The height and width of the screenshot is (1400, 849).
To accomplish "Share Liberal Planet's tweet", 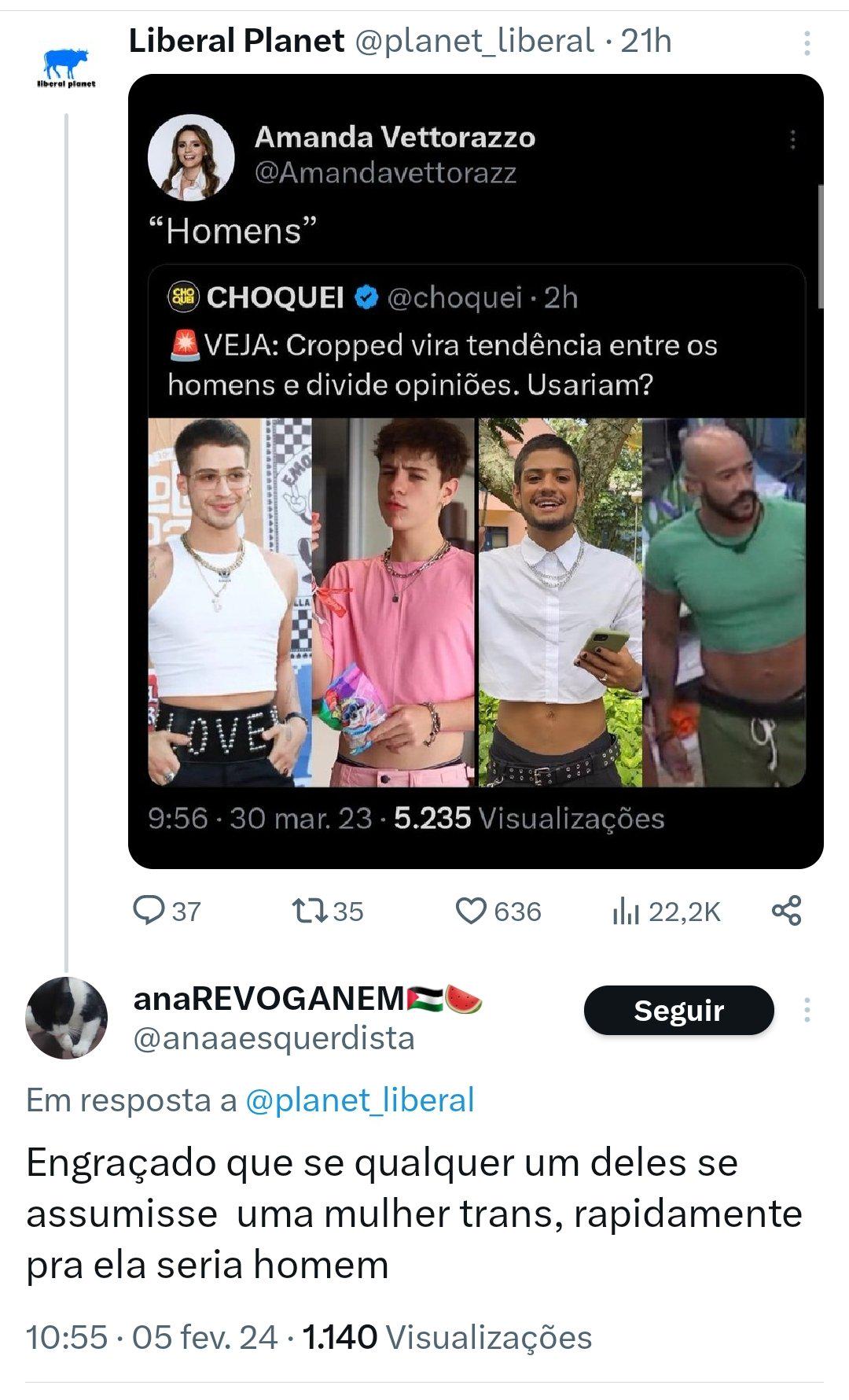I will pos(786,911).
